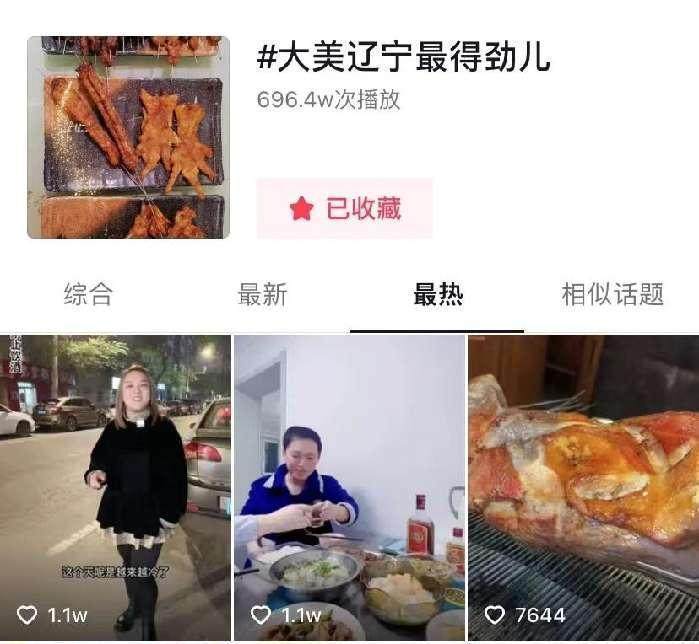Play the video of man wrapping dumplings

point(349,487)
